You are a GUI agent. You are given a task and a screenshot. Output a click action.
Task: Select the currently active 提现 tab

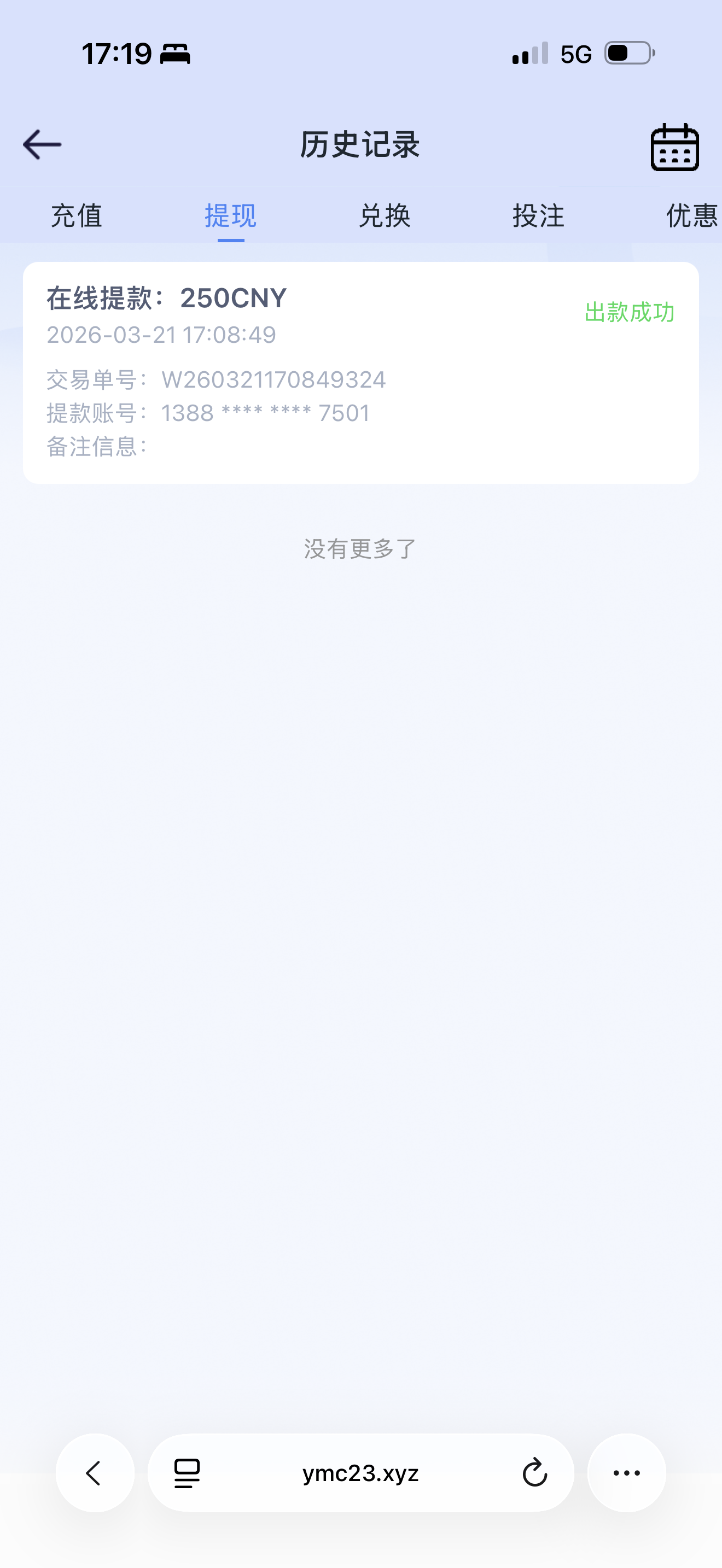point(230,216)
